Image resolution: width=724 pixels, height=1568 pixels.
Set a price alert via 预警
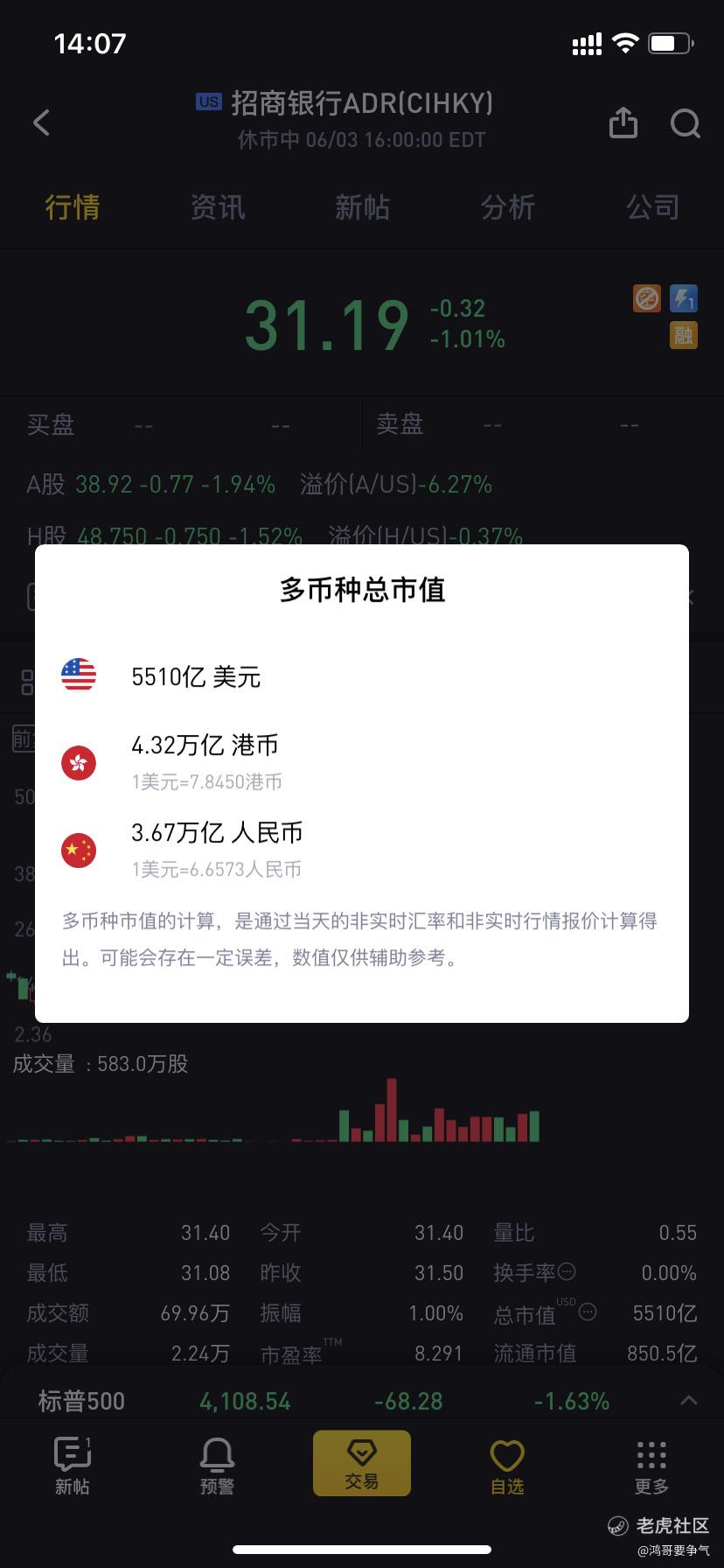click(217, 1466)
